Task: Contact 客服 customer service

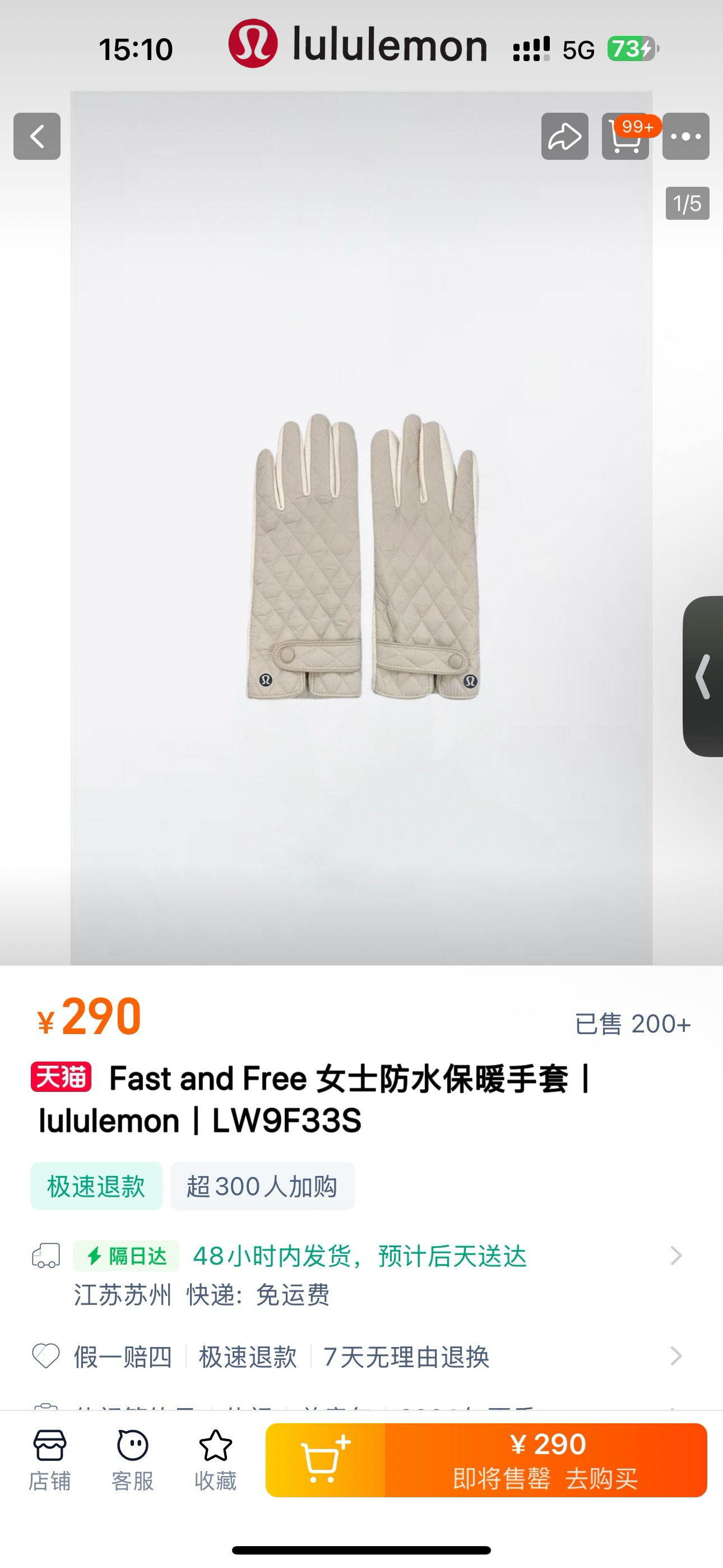Action: pyautogui.click(x=133, y=1460)
